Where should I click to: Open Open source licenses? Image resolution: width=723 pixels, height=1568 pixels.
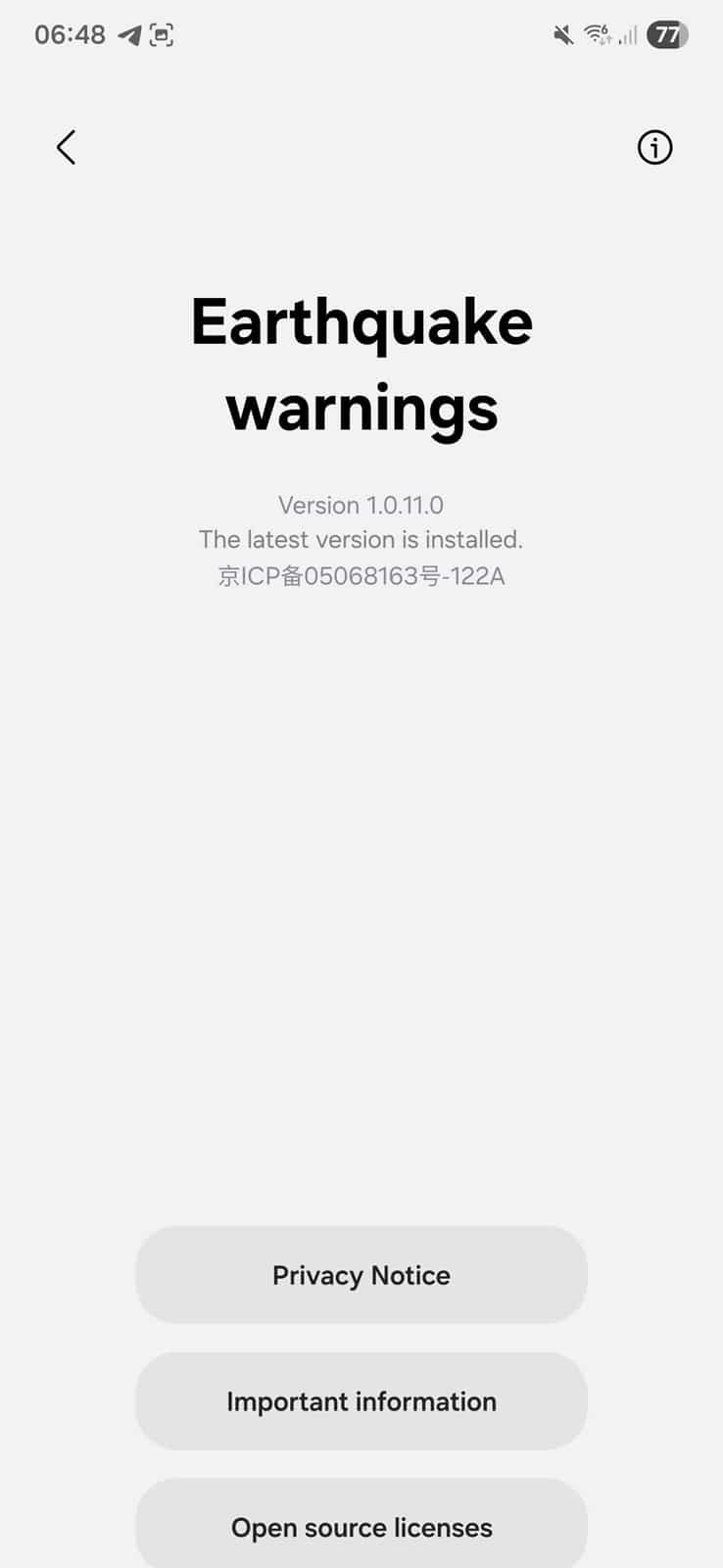361,1528
